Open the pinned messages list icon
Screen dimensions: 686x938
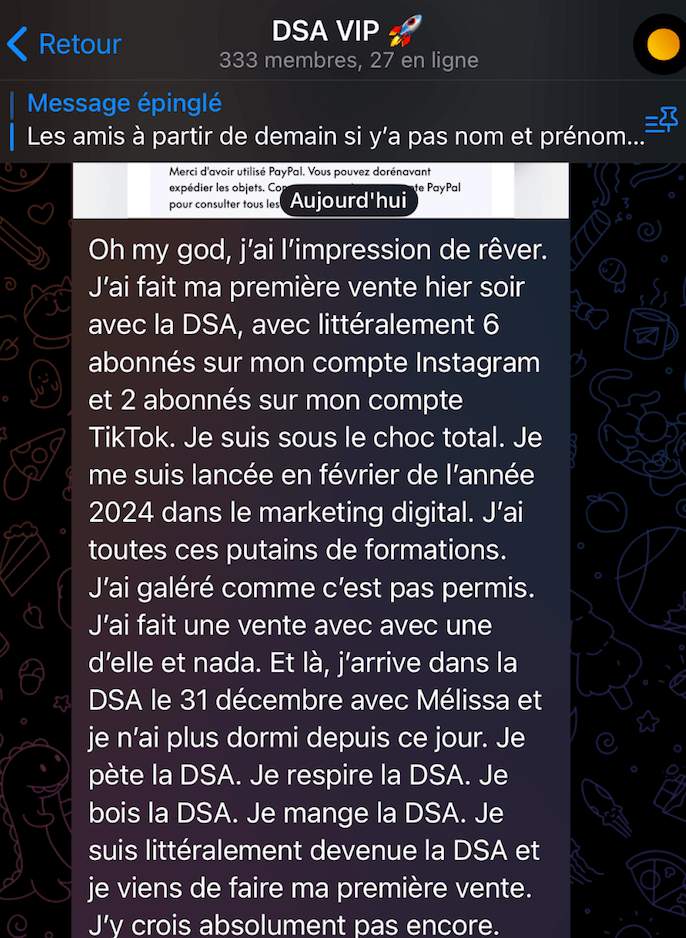tap(660, 121)
